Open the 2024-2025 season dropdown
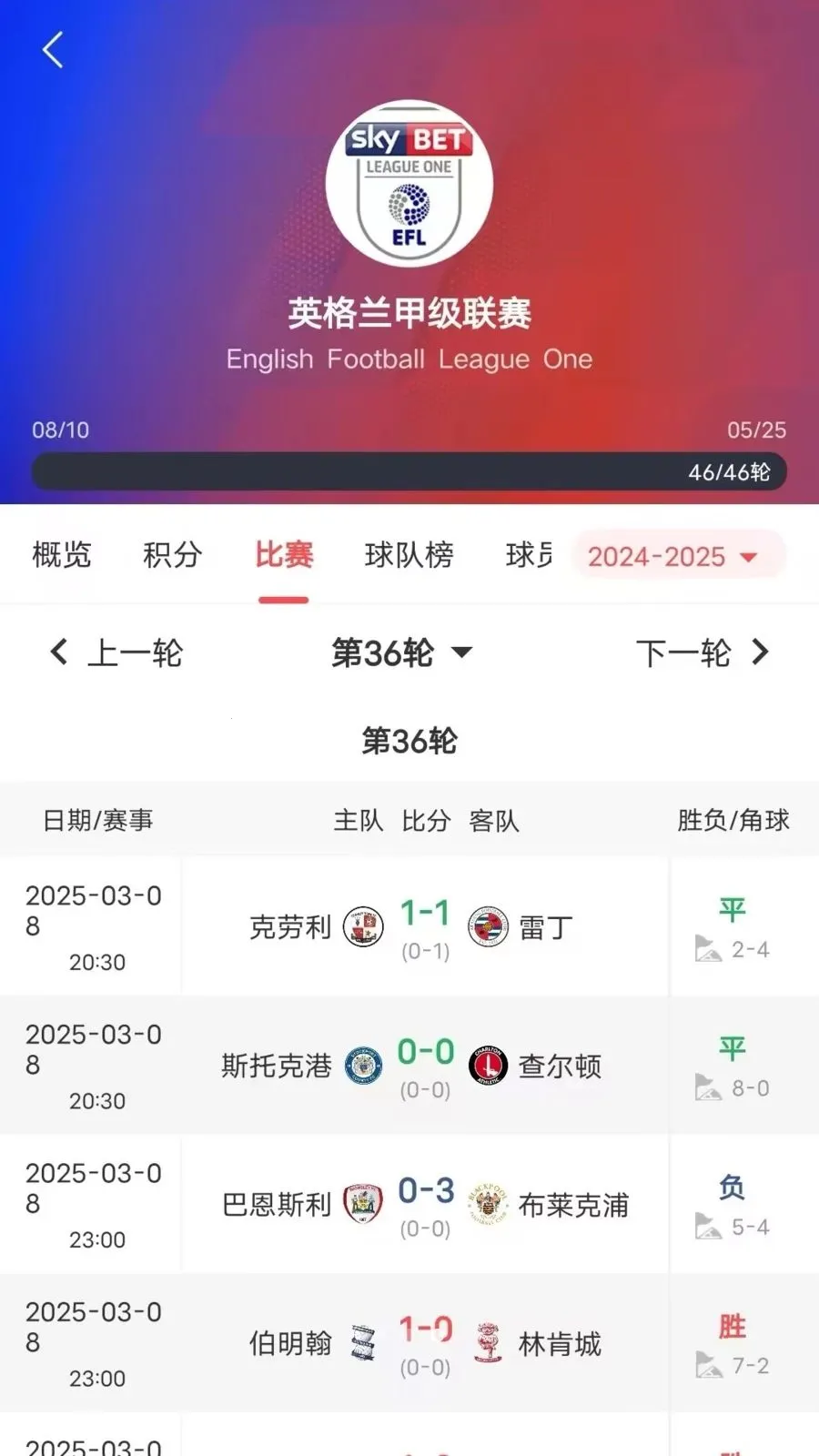 (x=673, y=556)
